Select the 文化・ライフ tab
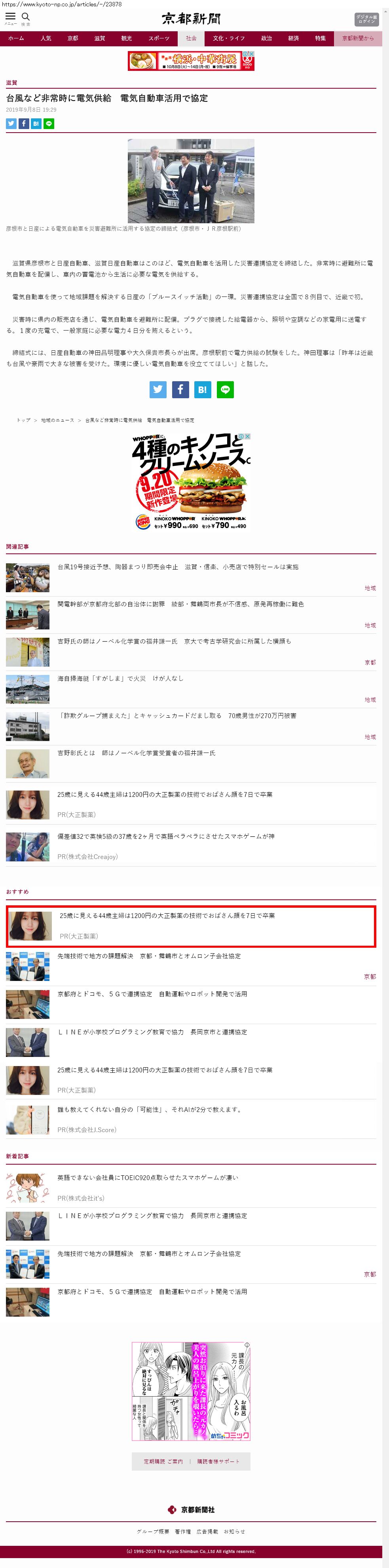 point(228,38)
